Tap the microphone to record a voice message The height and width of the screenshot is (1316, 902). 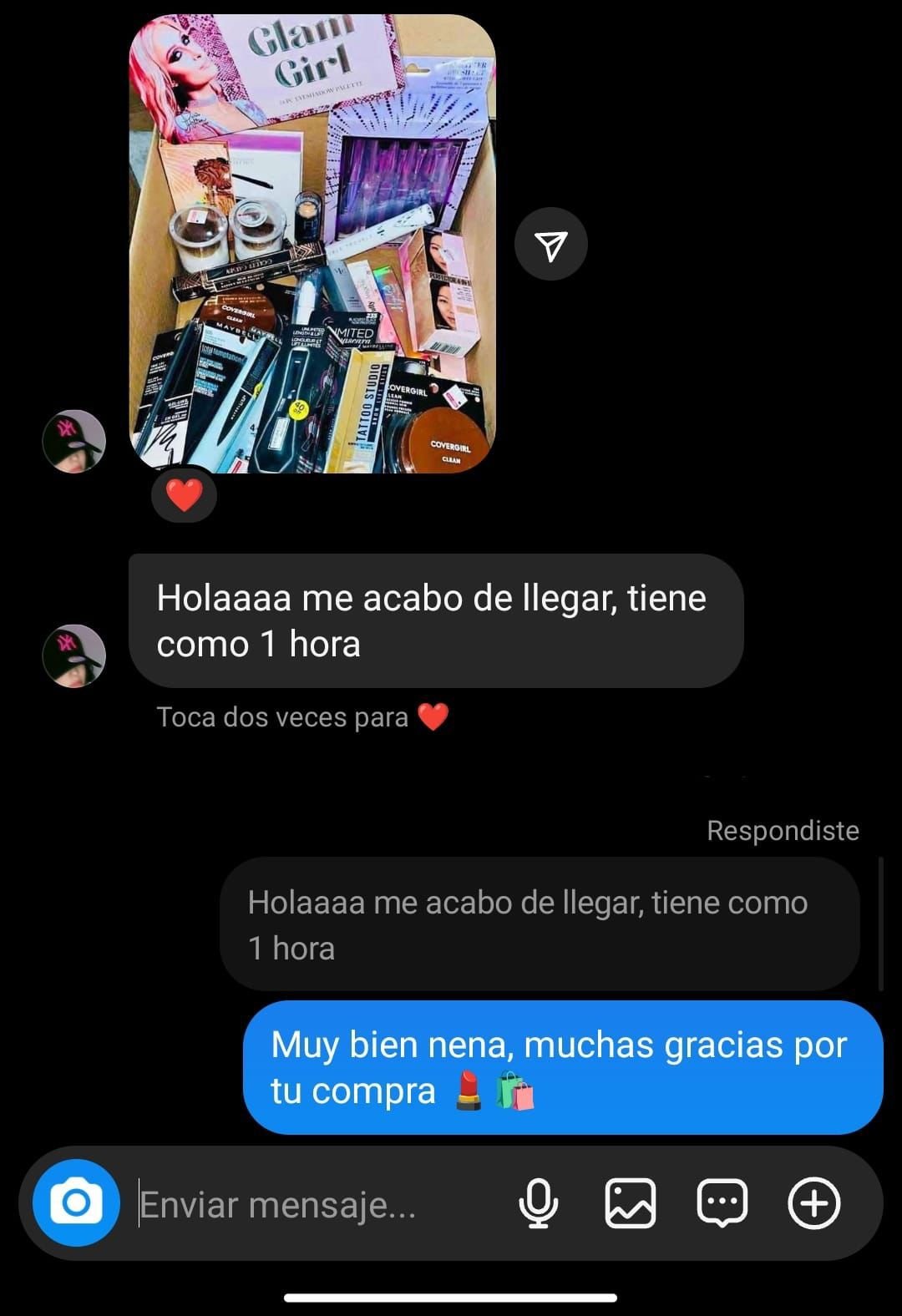point(540,1202)
